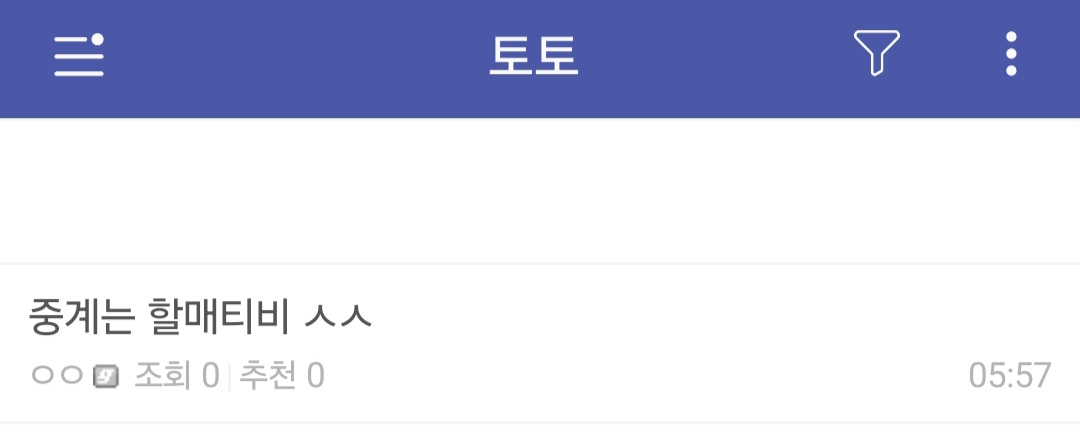The image size is (1080, 437).
Task: Open the filter funnel icon
Action: pyautogui.click(x=876, y=53)
